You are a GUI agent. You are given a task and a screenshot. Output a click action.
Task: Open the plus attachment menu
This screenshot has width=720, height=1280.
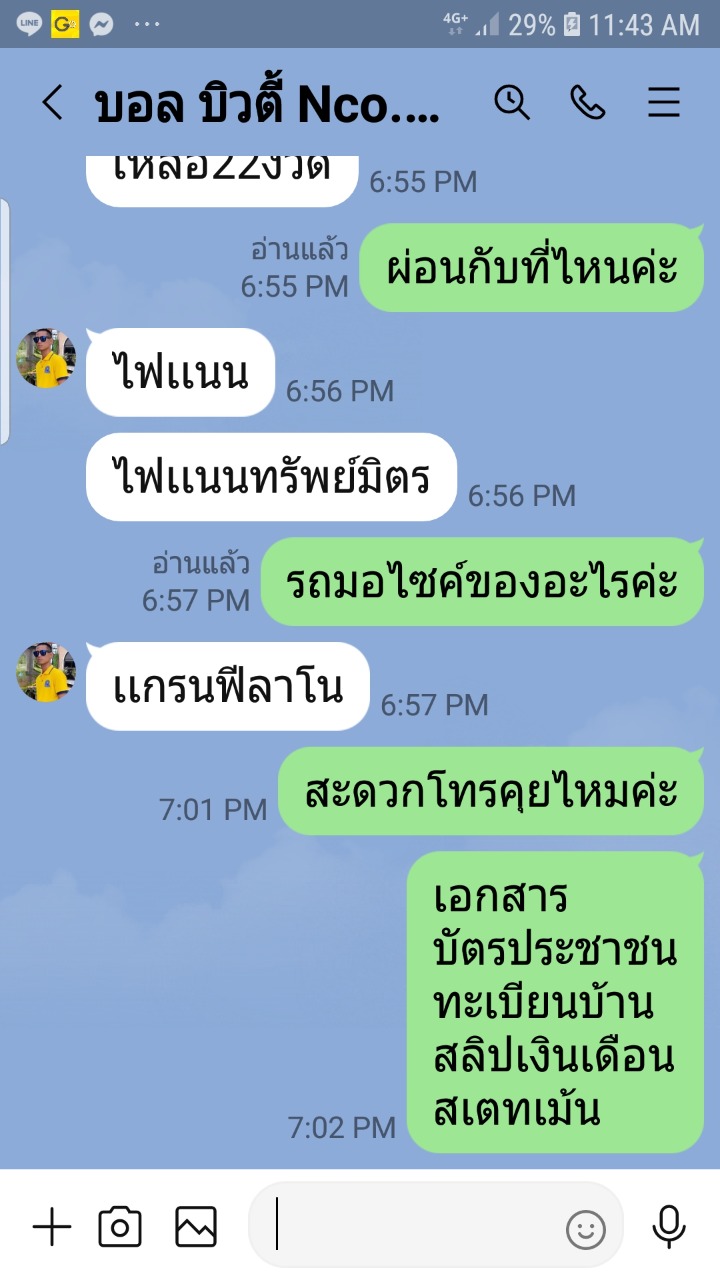[52, 1227]
